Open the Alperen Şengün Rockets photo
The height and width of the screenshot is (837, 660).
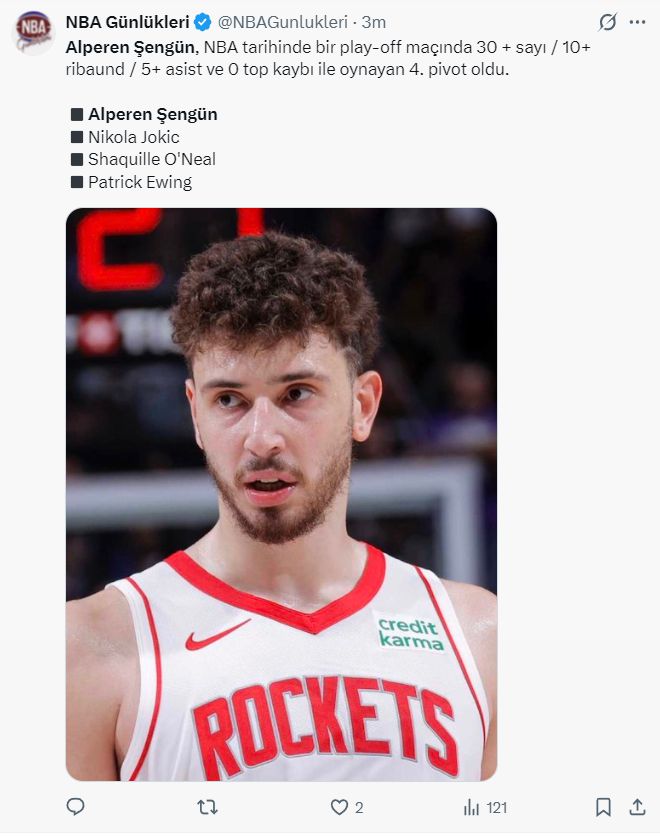tap(281, 494)
